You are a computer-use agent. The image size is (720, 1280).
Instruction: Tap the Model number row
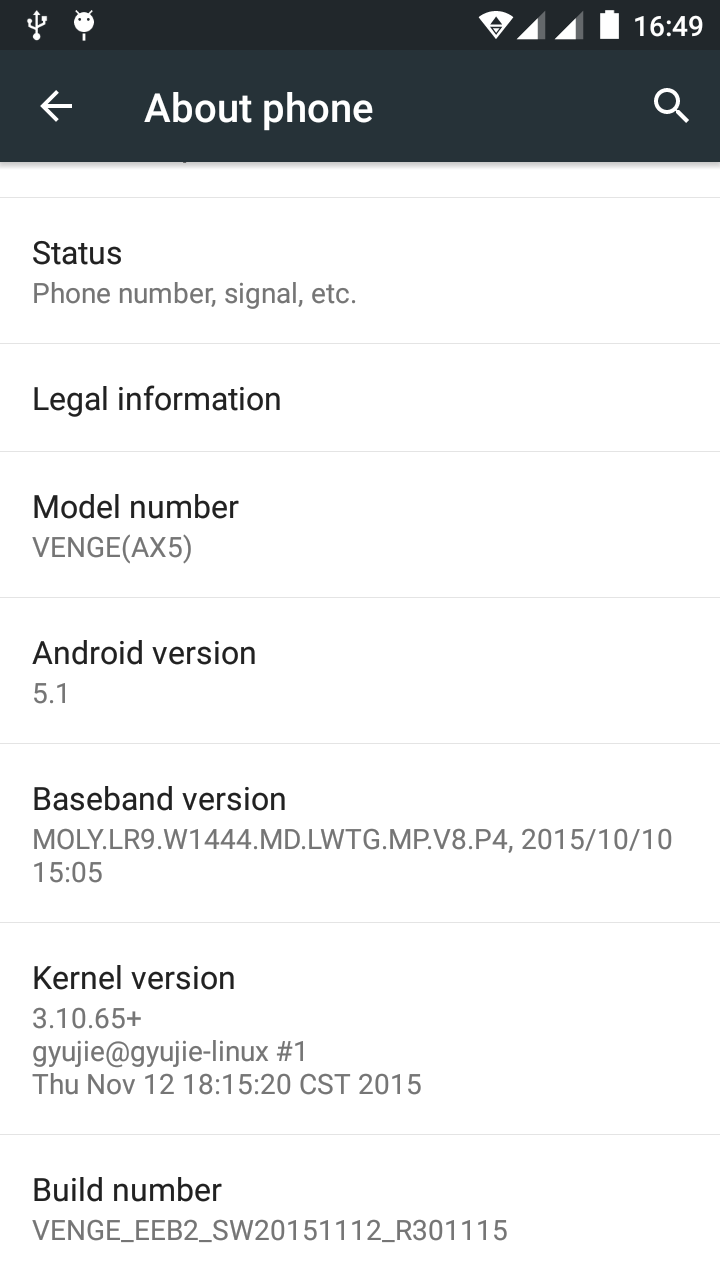(x=360, y=525)
